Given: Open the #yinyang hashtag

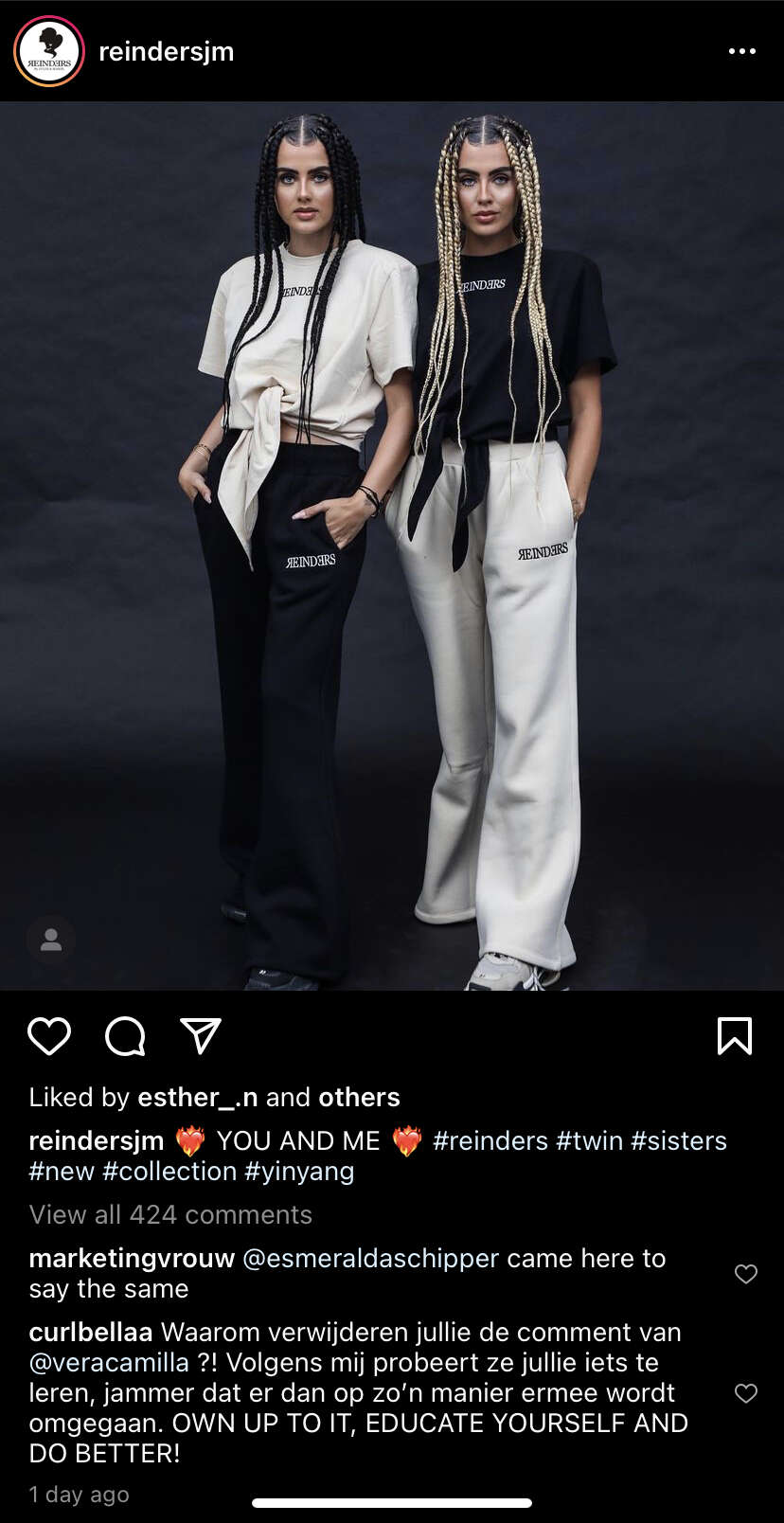Looking at the screenshot, I should click(x=299, y=1171).
